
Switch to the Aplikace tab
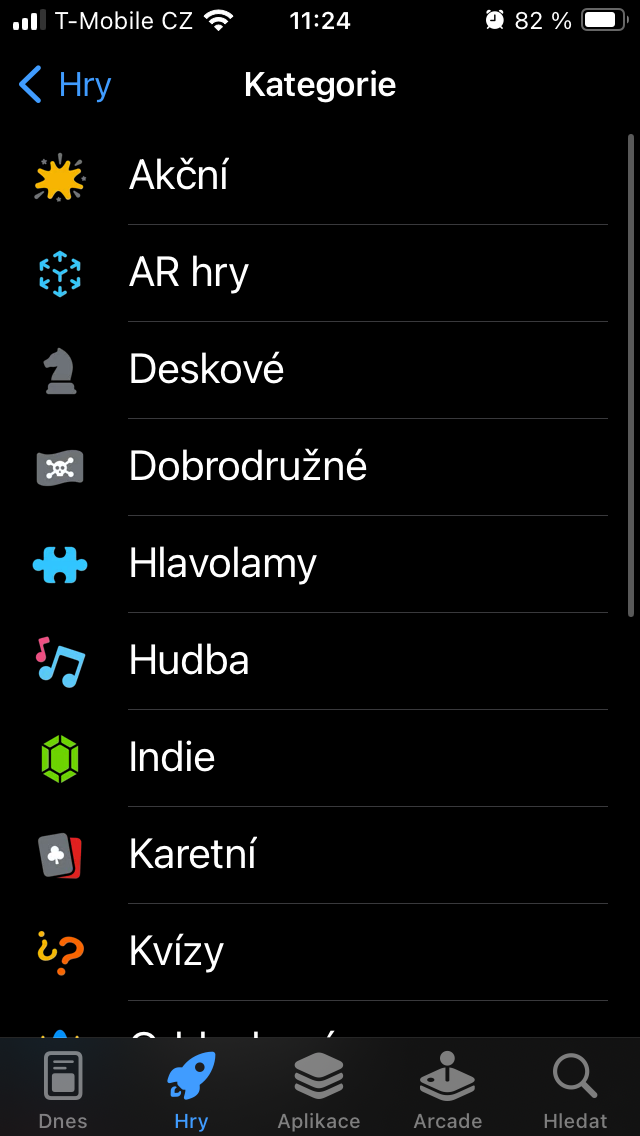coord(319,1090)
